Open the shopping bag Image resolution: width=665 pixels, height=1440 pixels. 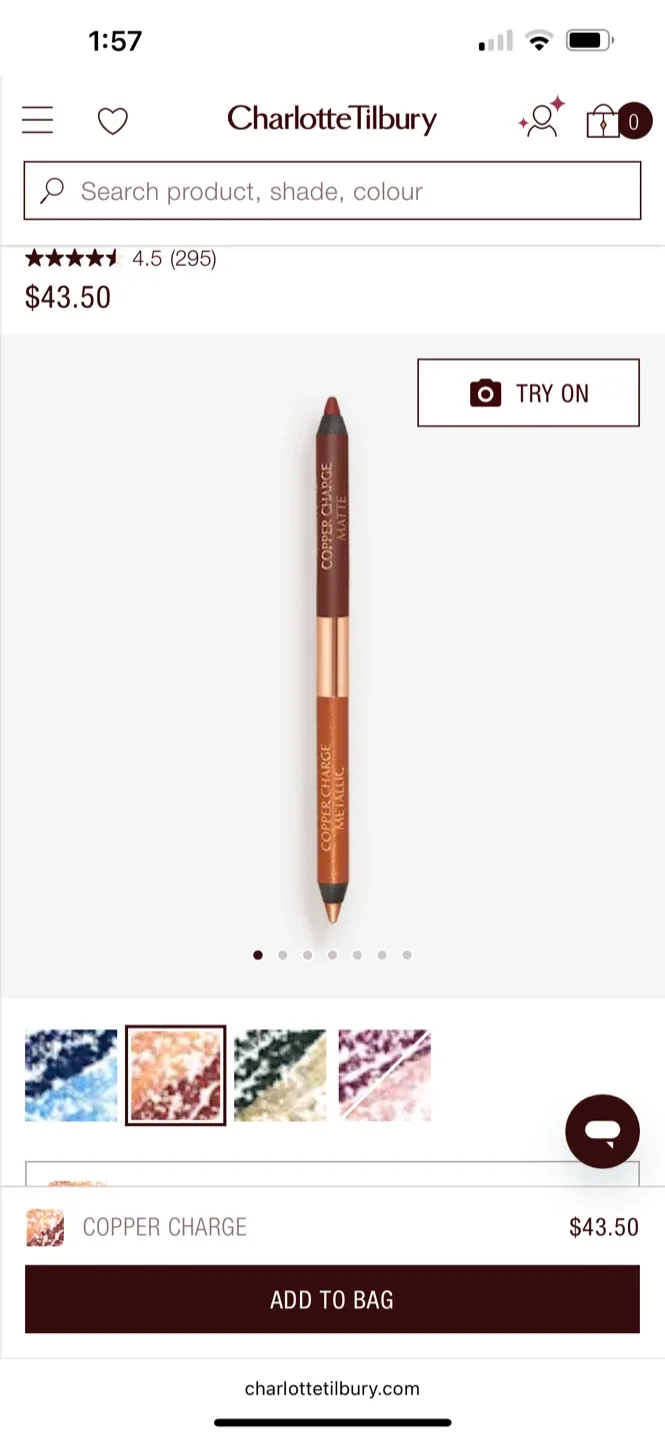(618, 121)
